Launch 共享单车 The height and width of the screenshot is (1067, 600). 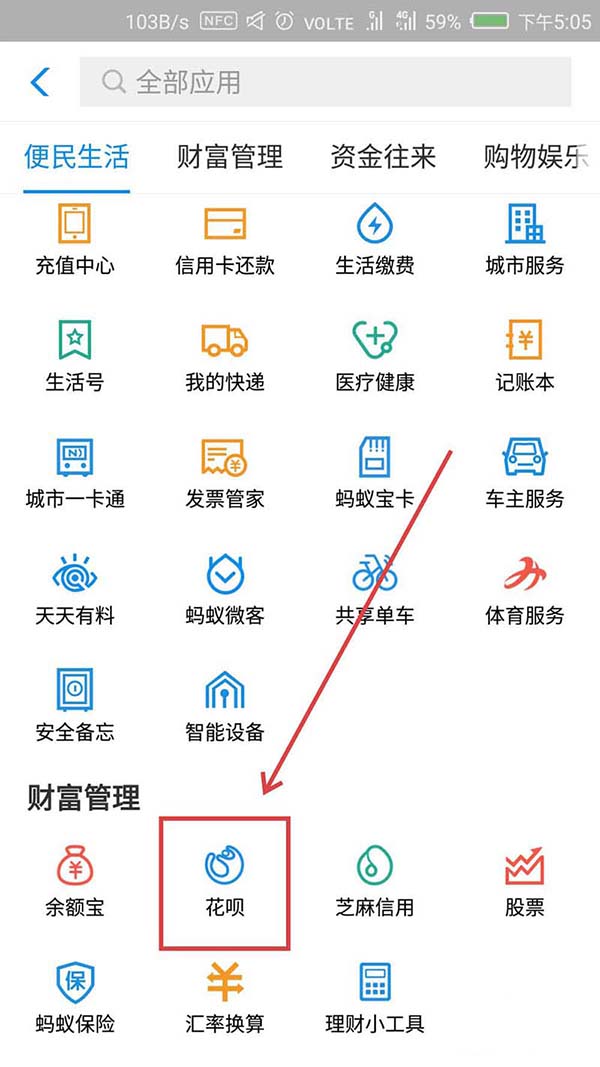375,590
